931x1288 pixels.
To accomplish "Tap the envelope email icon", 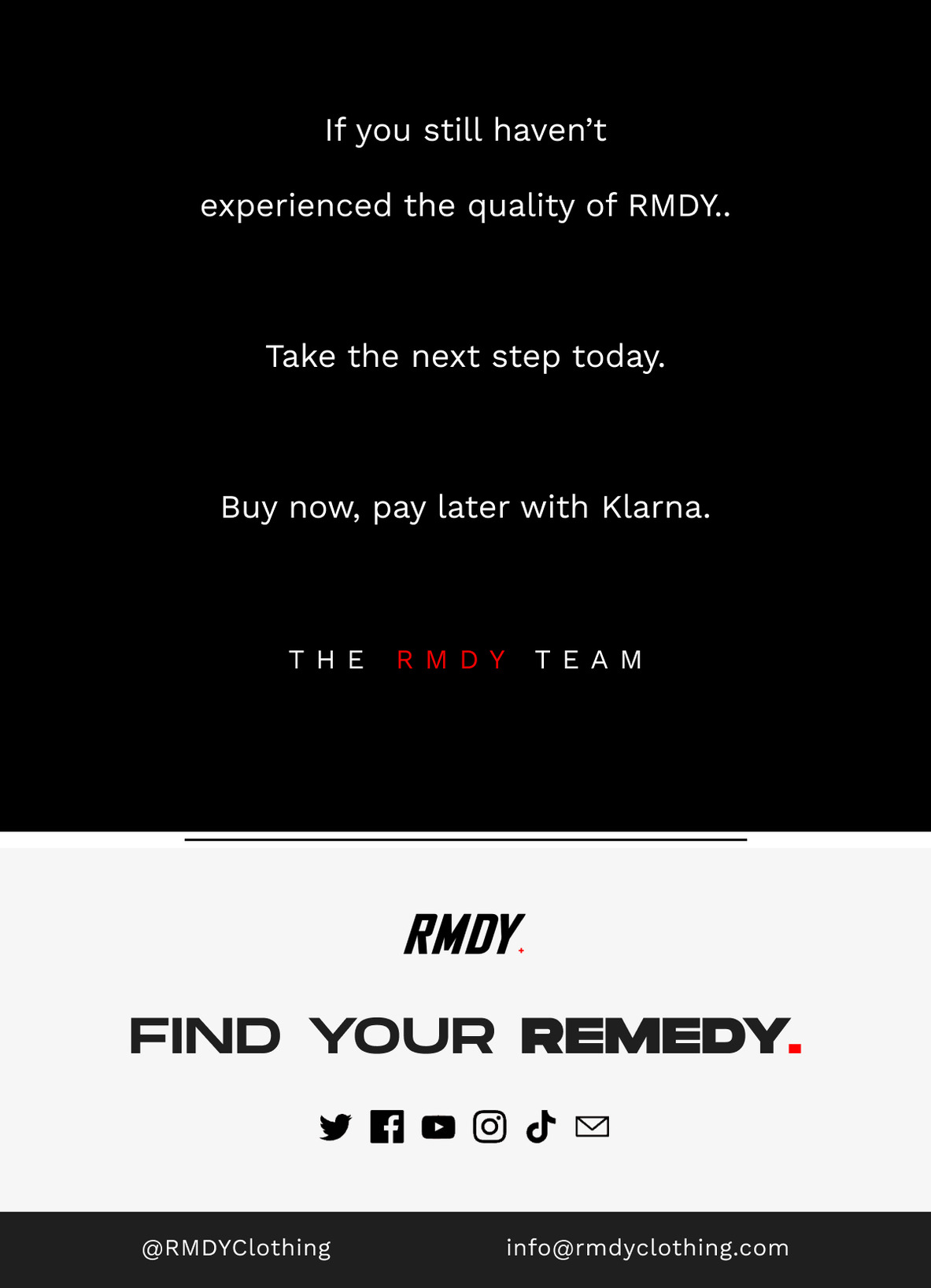I will coord(592,1127).
